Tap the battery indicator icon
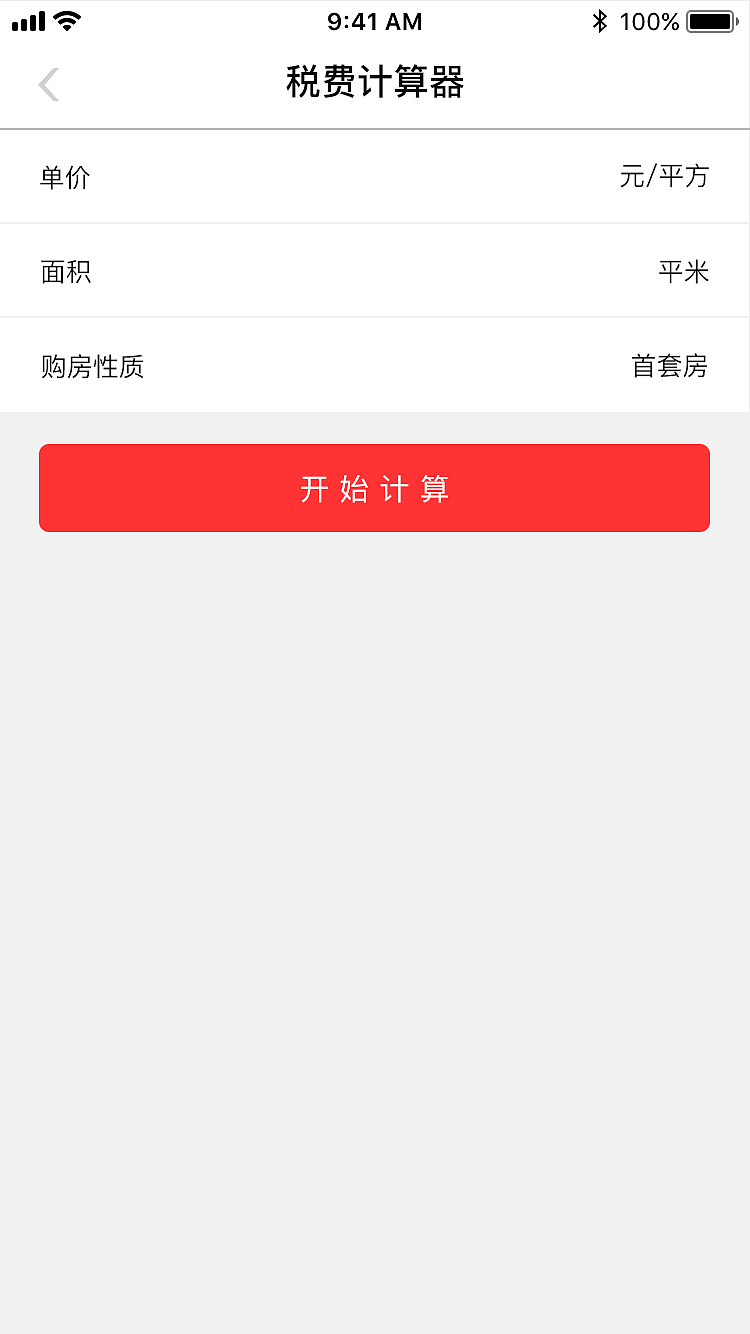Screen dimensions: 750x1334 pyautogui.click(x=708, y=19)
